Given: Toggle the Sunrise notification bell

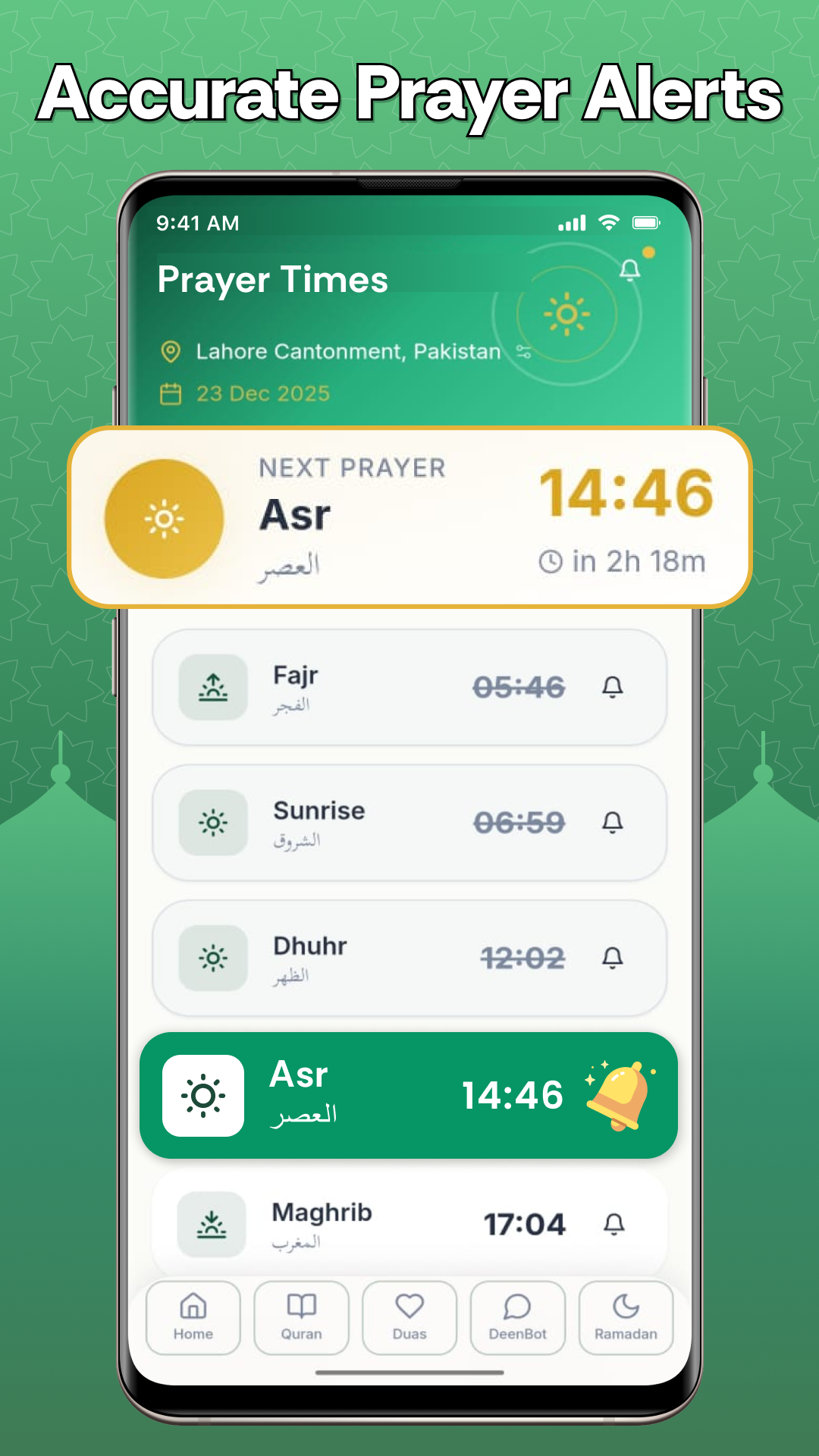Looking at the screenshot, I should click(x=613, y=821).
